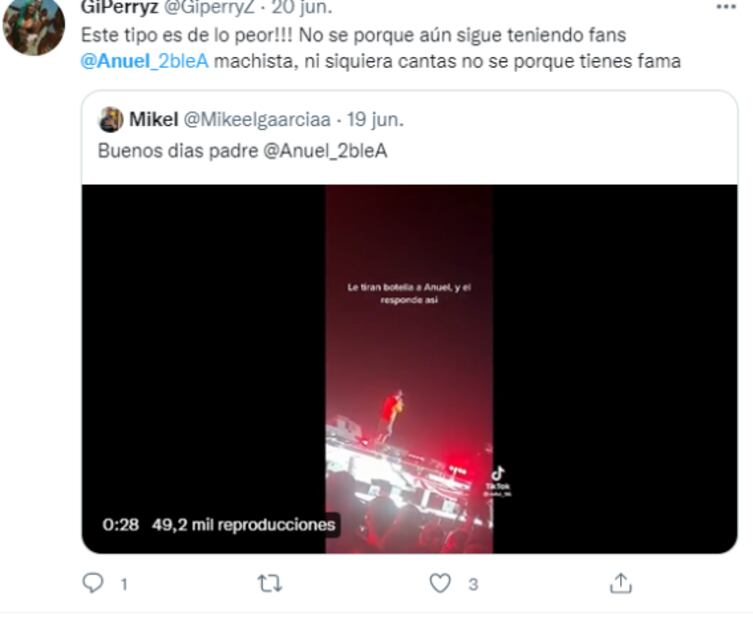Image resolution: width=753 pixels, height=620 pixels.
Task: Share GiPerryz's tweet
Action: (620, 582)
